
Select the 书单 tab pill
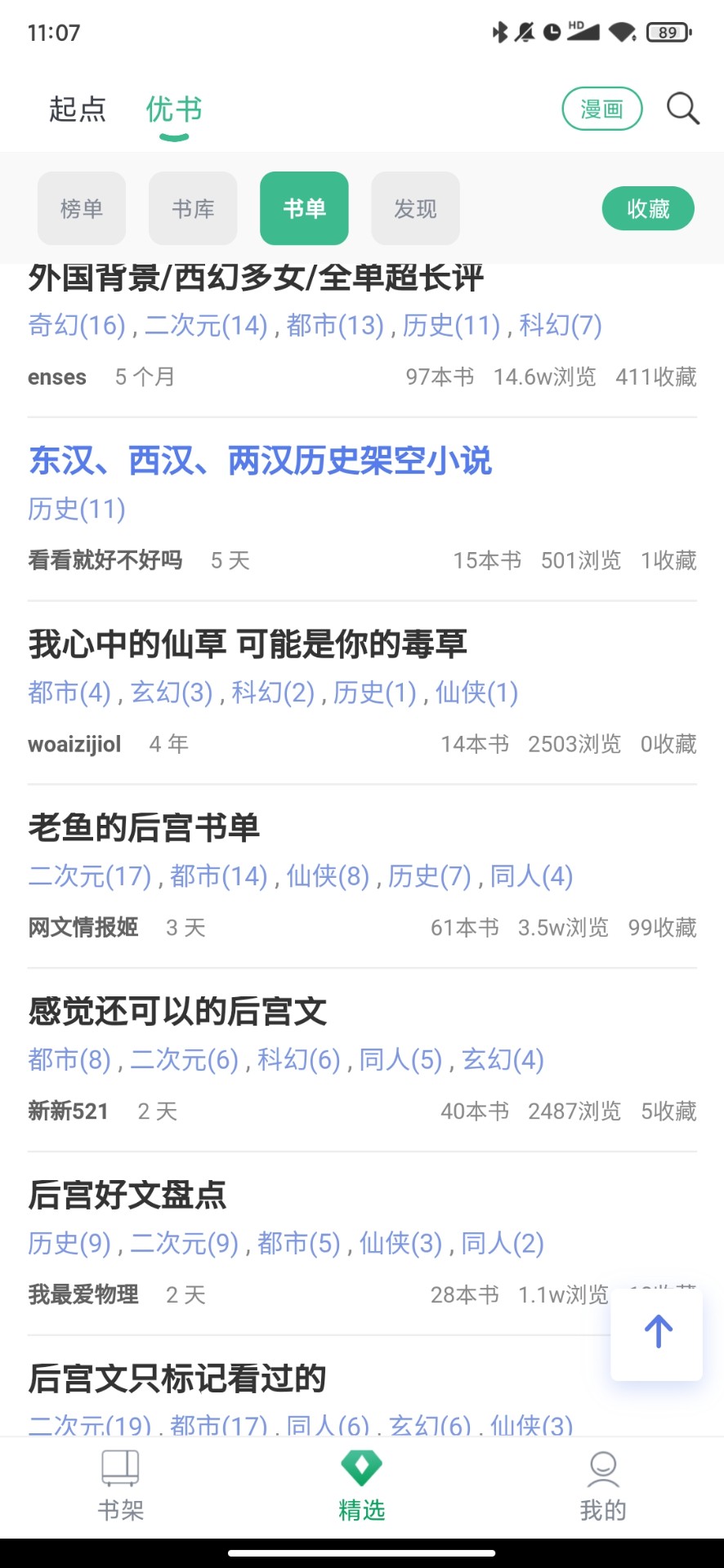(303, 208)
